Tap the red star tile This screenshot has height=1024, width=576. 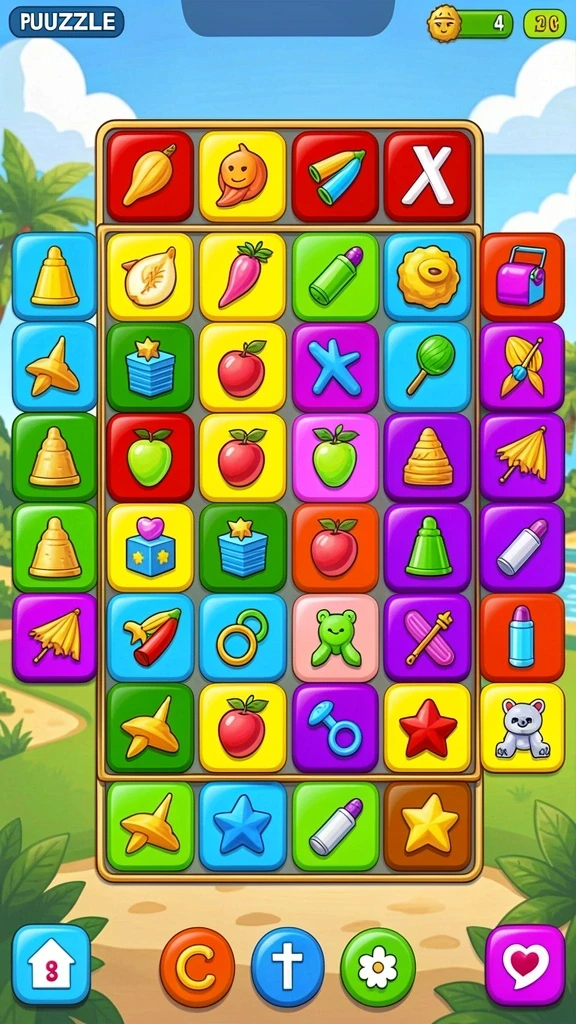click(x=428, y=728)
